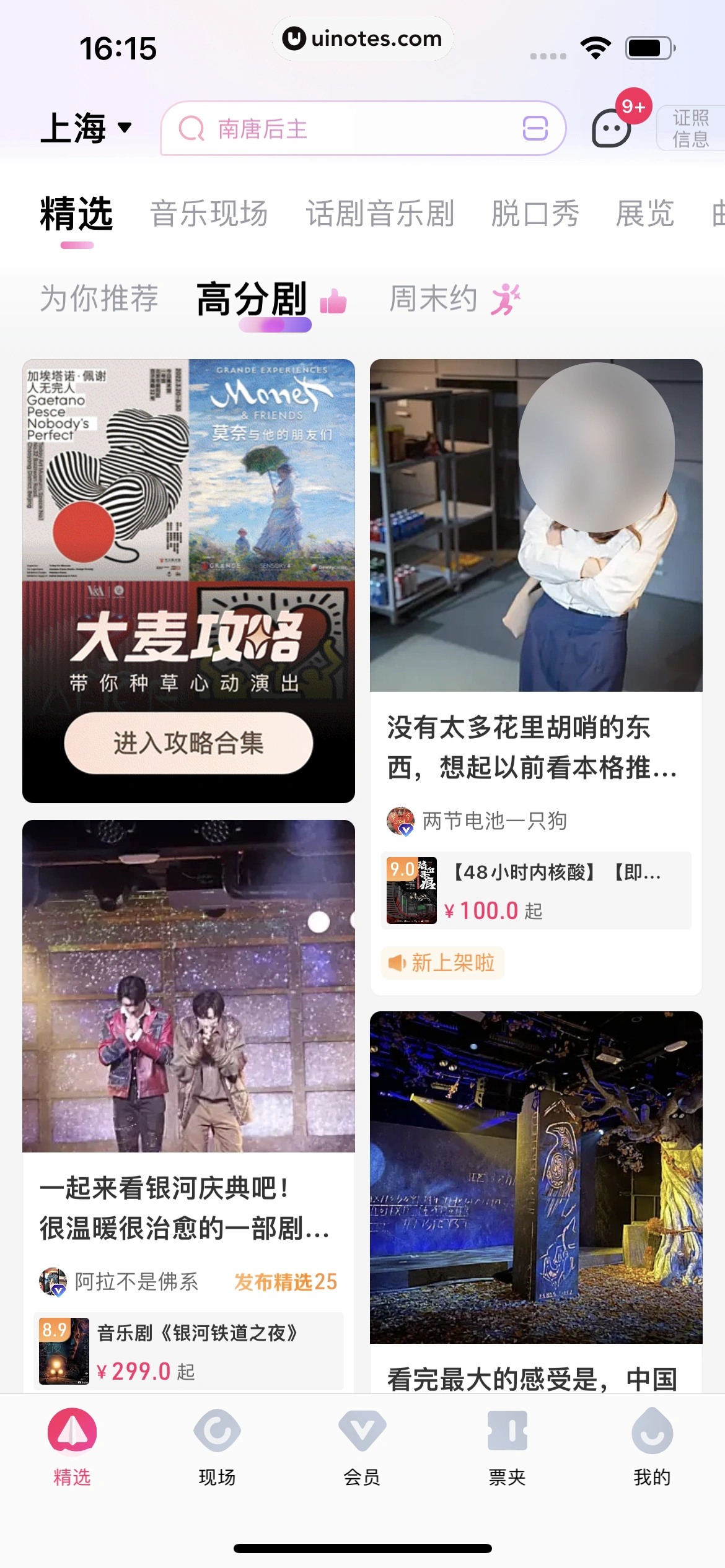Open the ¥100.0 show listing rated 9.0

[535, 891]
